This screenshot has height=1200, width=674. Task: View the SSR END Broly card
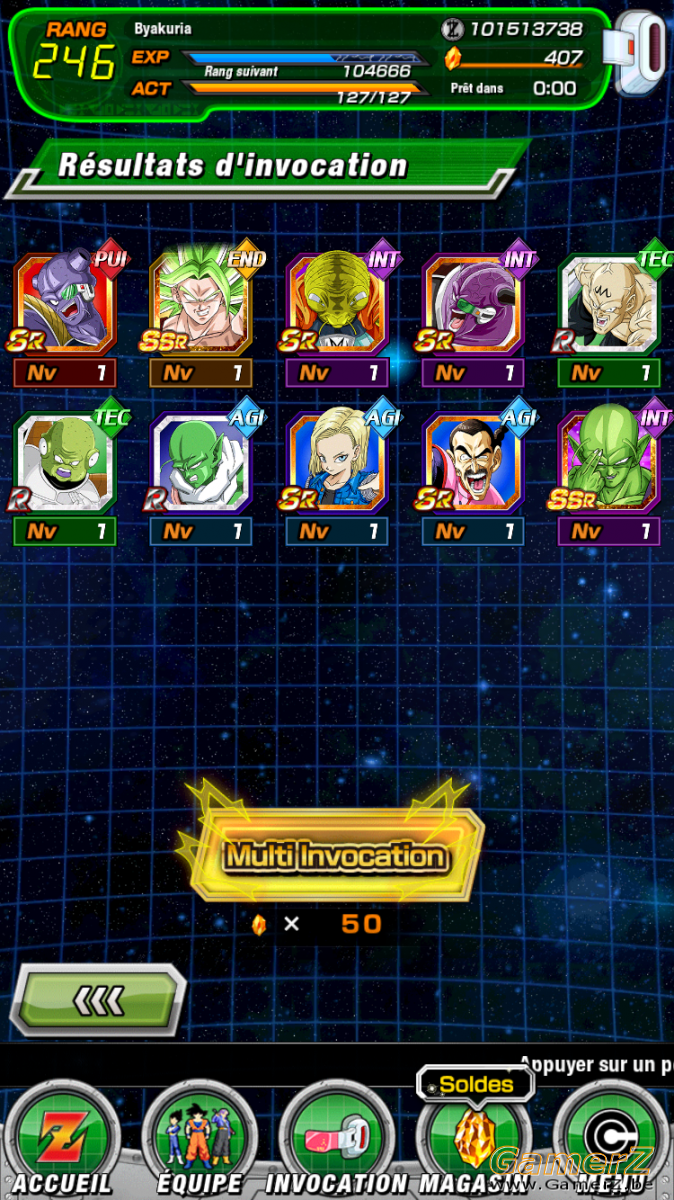tap(202, 300)
